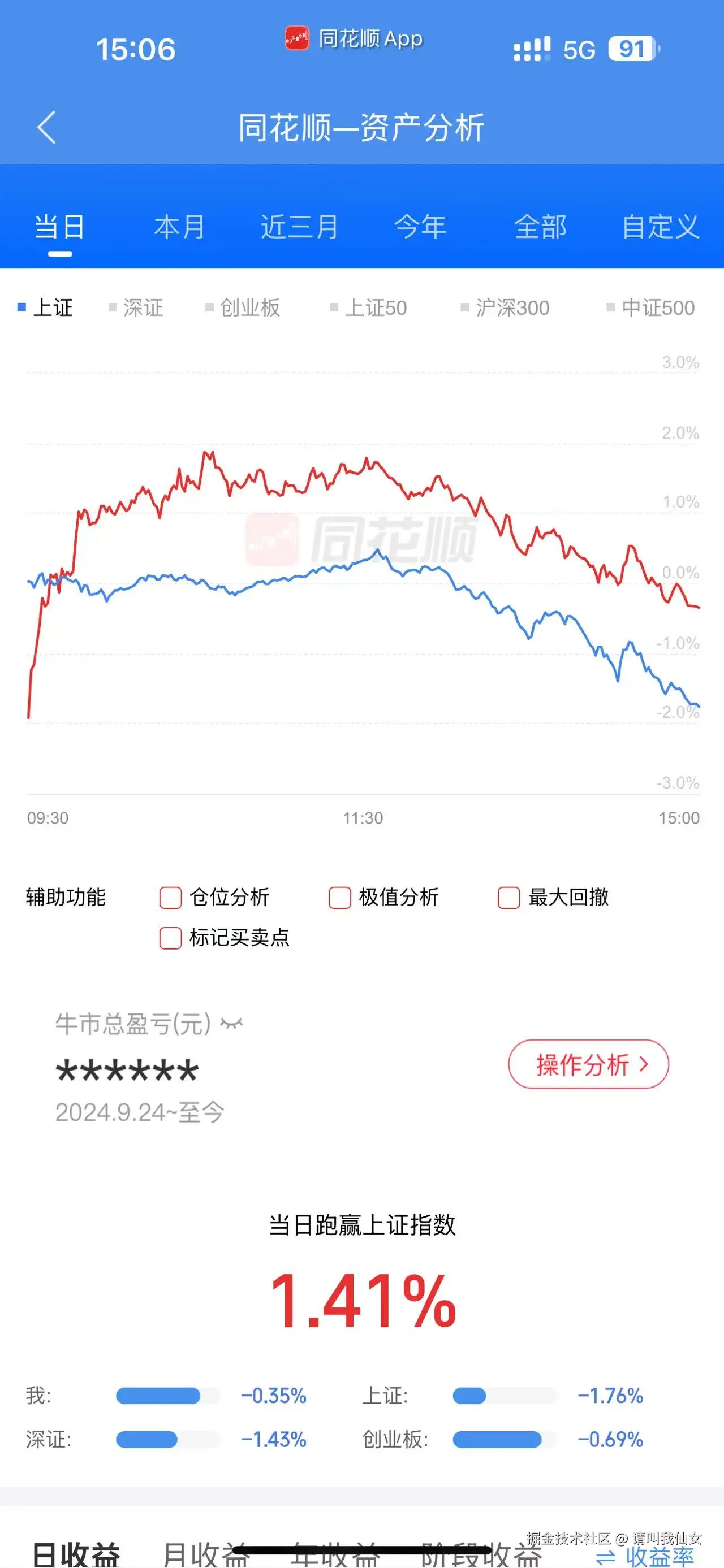724x1568 pixels.
Task: Tap the battery level indicator
Action: [x=632, y=49]
